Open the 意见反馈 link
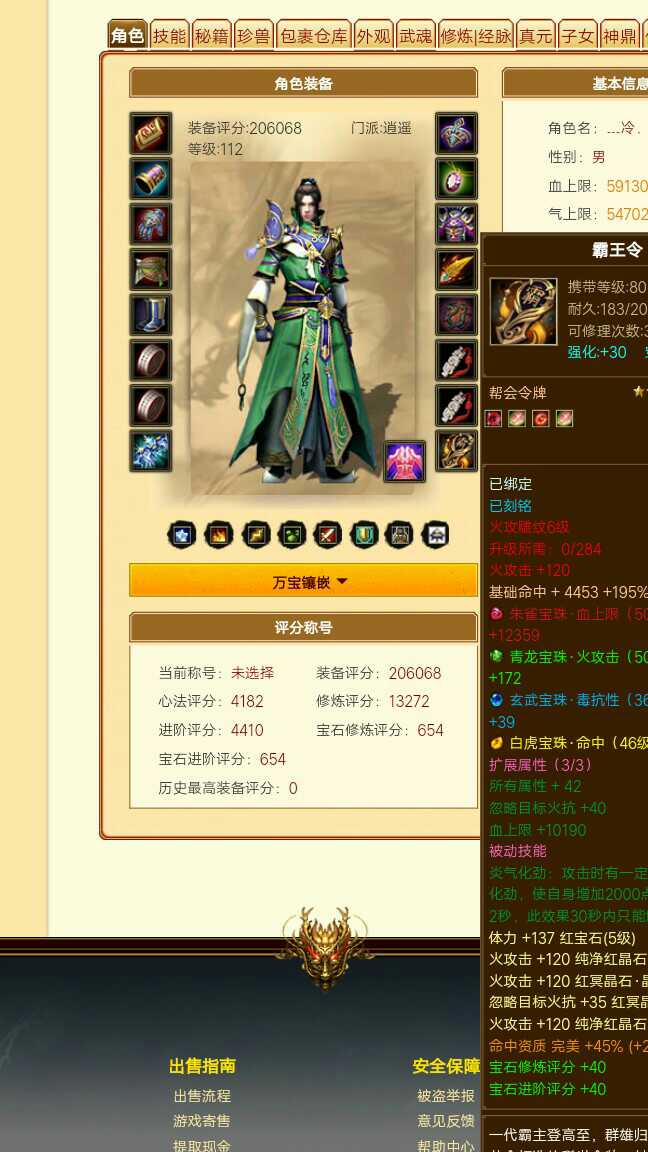Image resolution: width=648 pixels, height=1152 pixels. (446, 1121)
